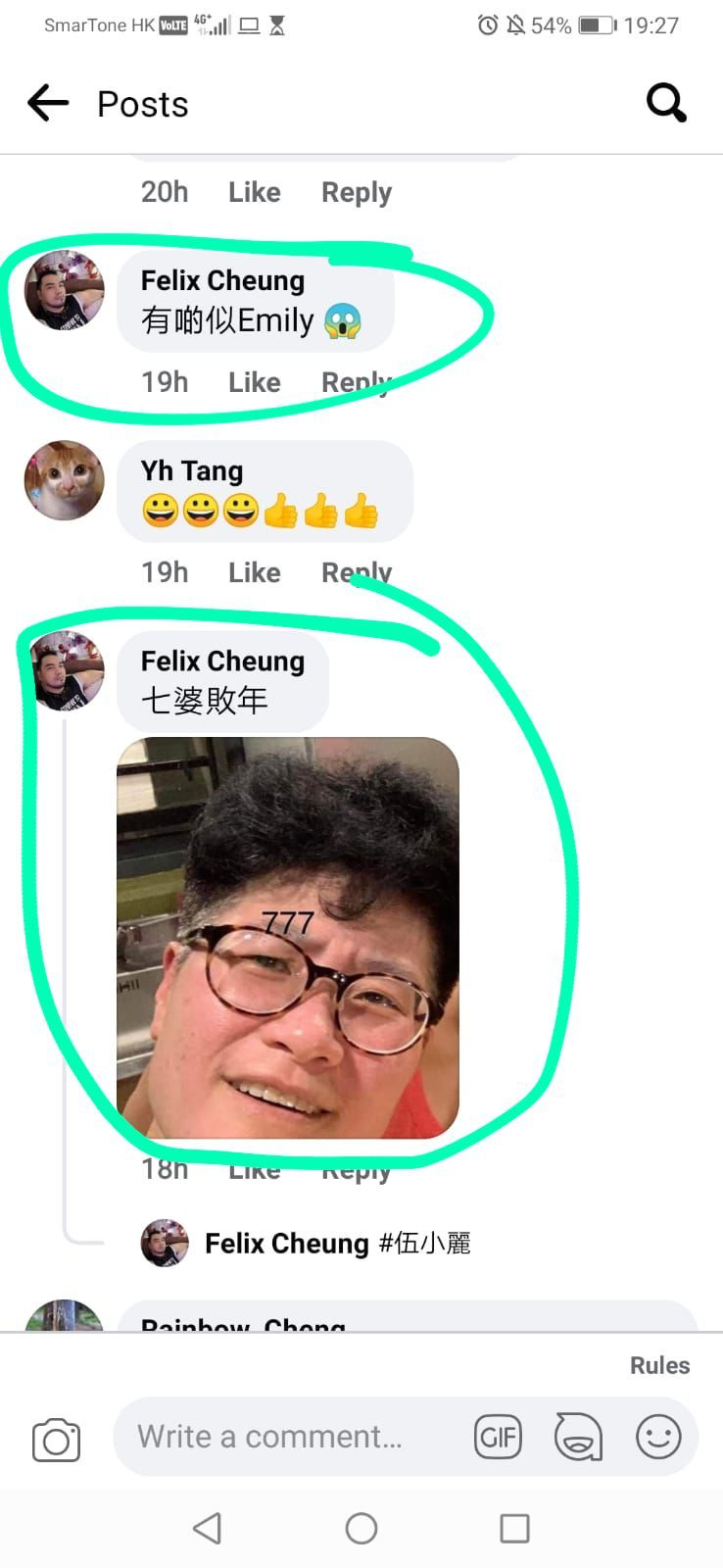
Task: Open search in Posts
Action: tap(666, 103)
